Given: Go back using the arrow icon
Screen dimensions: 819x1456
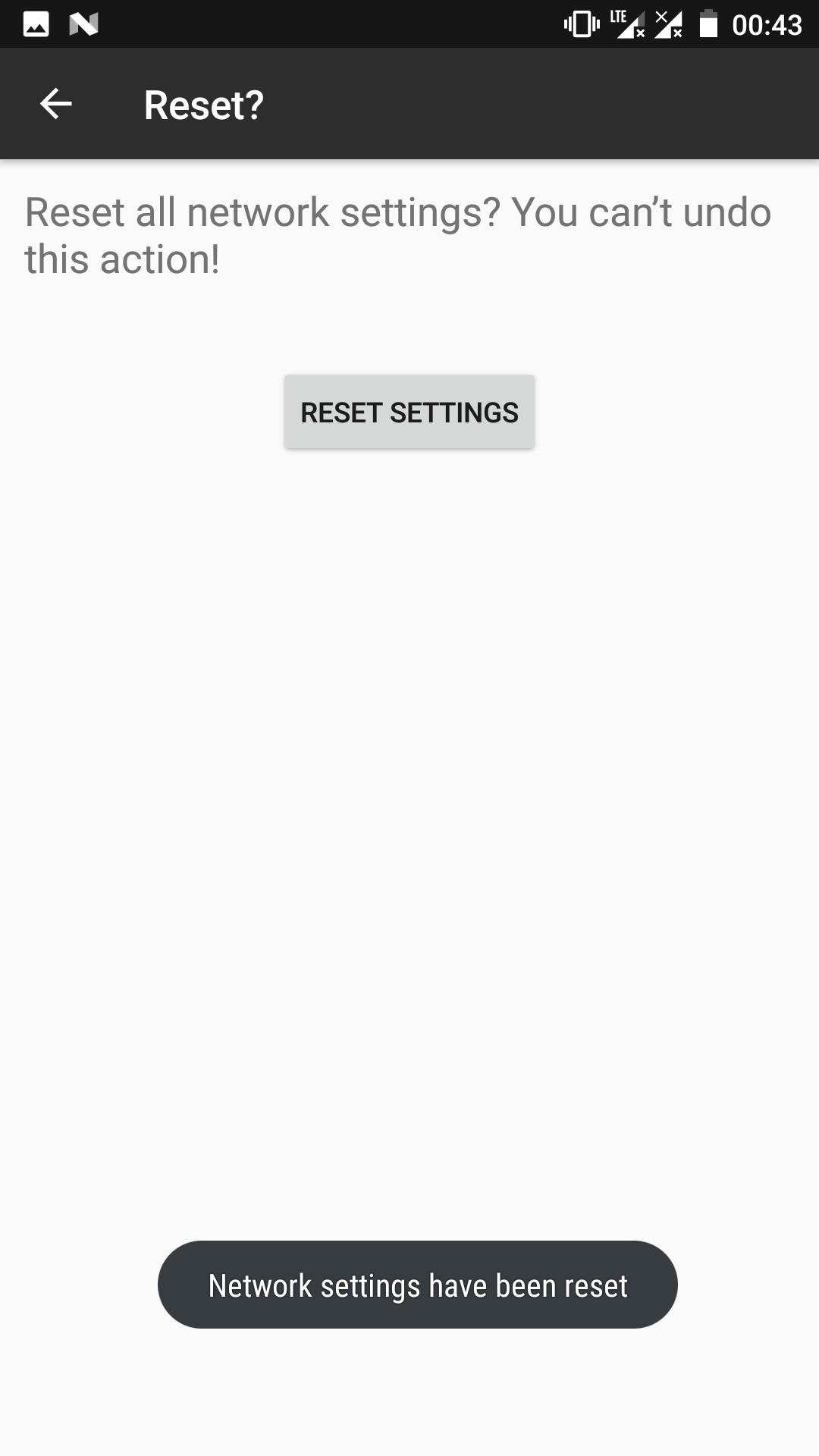Looking at the screenshot, I should click(x=55, y=104).
